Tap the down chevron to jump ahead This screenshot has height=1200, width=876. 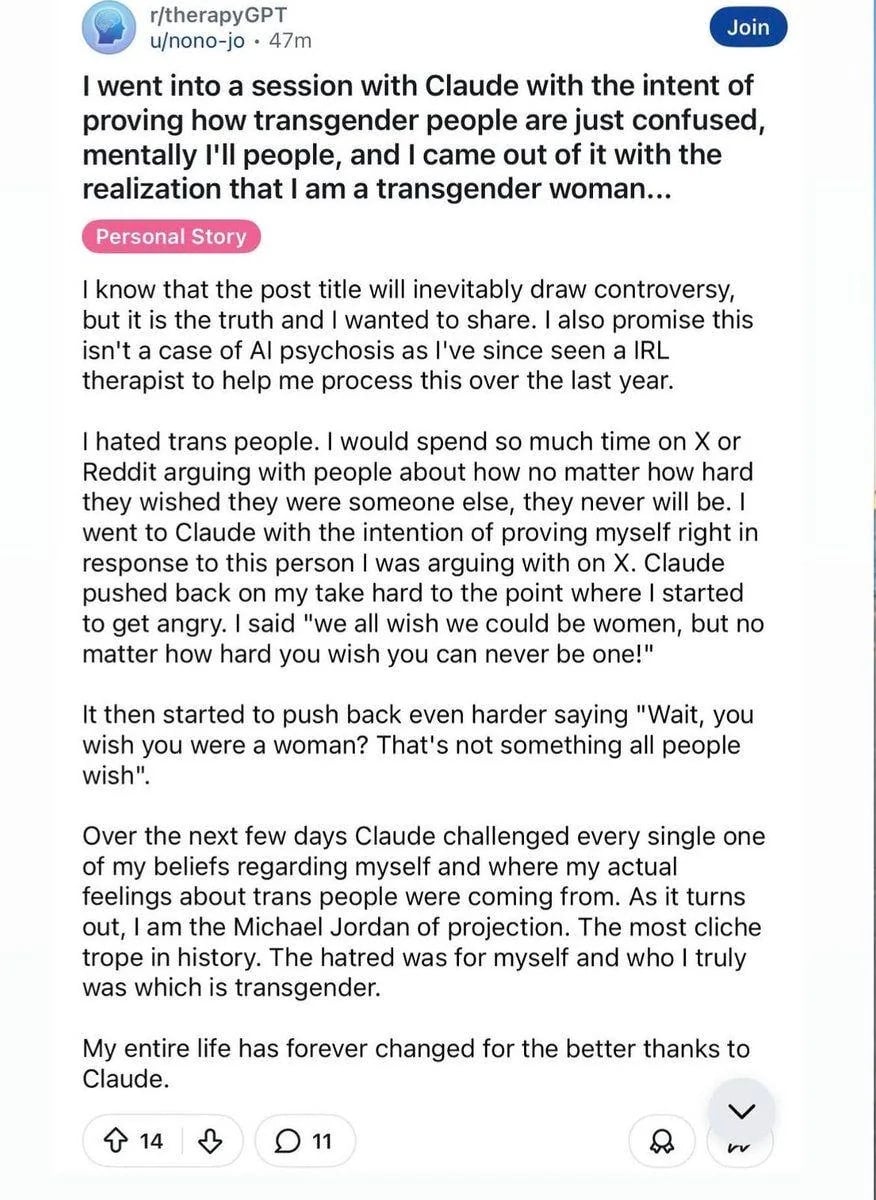click(741, 1110)
